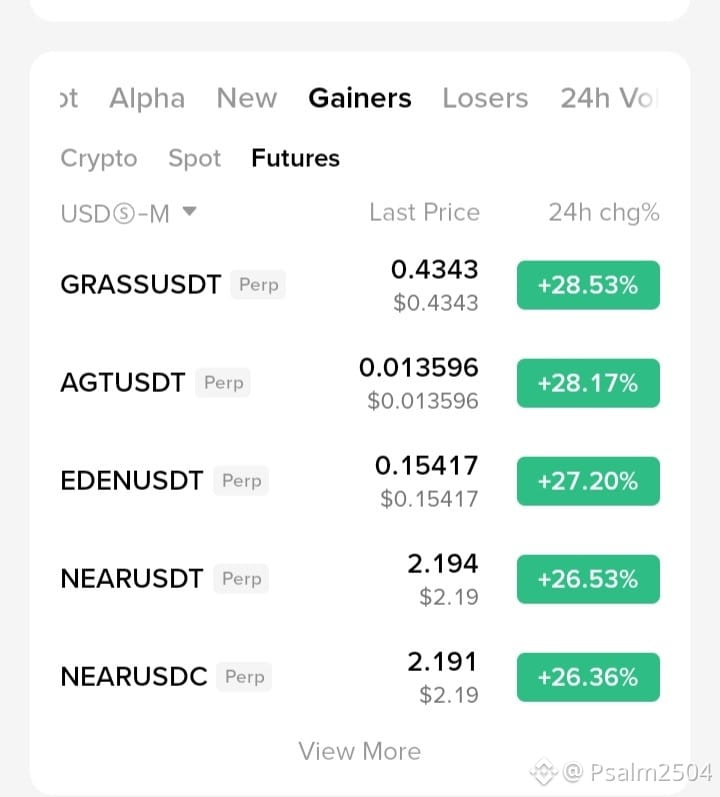Switch to the 24h Vol tab
The height and width of the screenshot is (797, 720).
click(610, 98)
